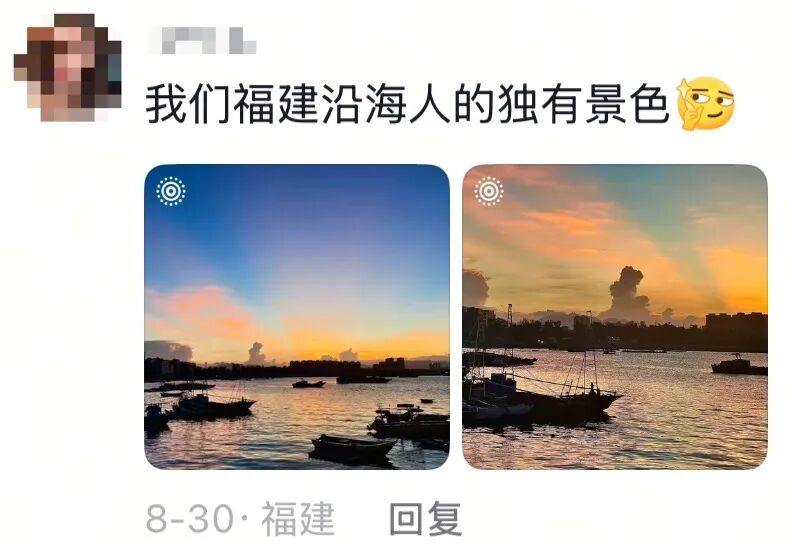Tap 回复 to reply to this comment

point(425,519)
